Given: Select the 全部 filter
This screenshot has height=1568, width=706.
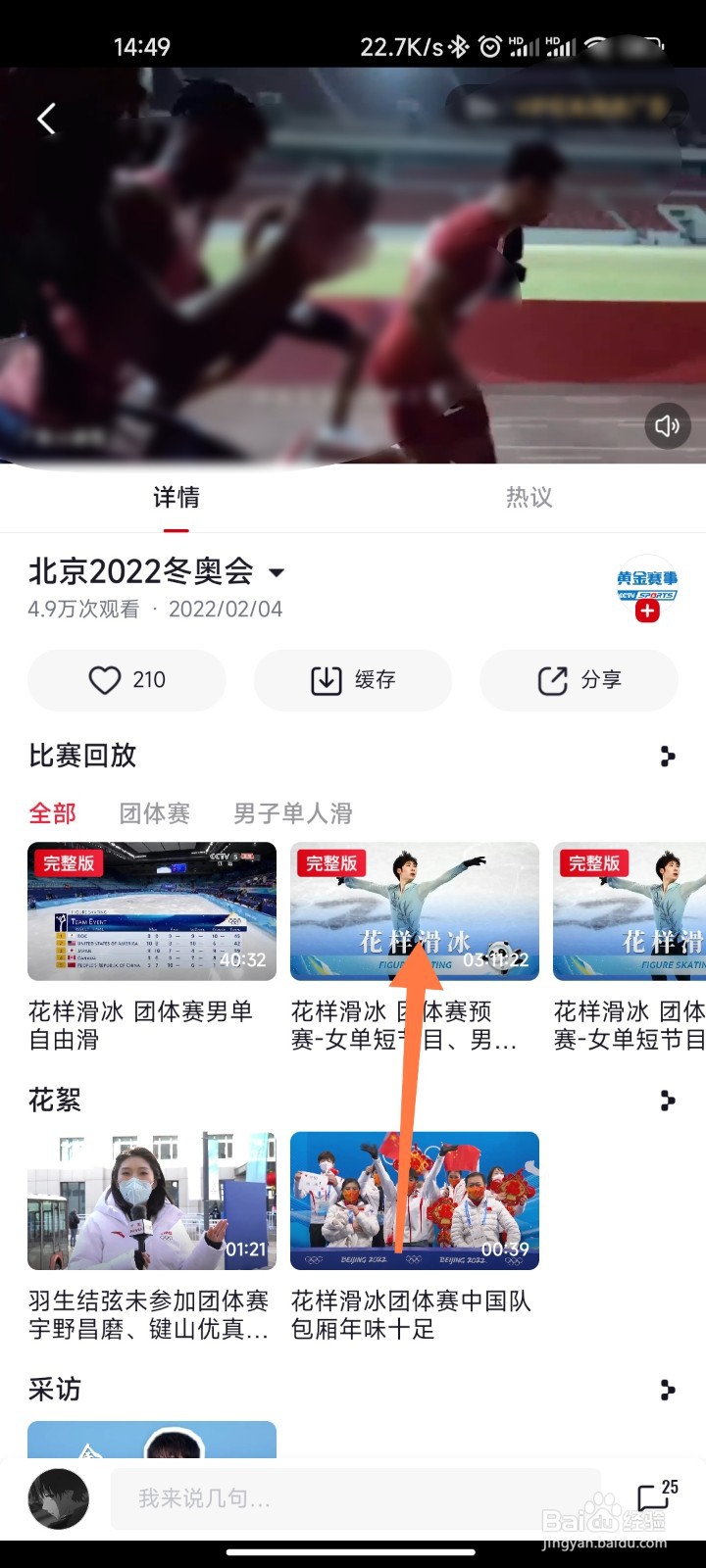Looking at the screenshot, I should coord(52,814).
